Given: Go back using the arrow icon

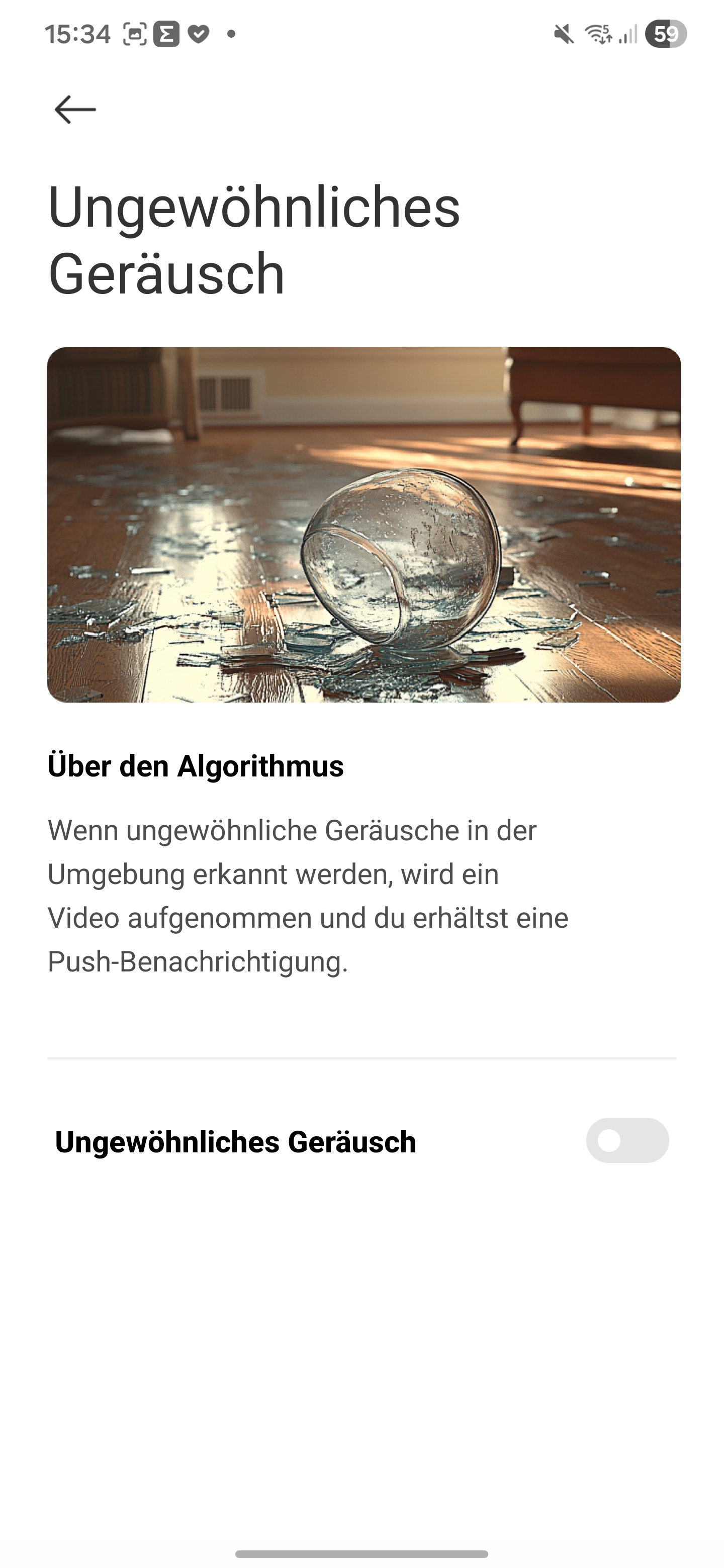Looking at the screenshot, I should click(x=75, y=110).
